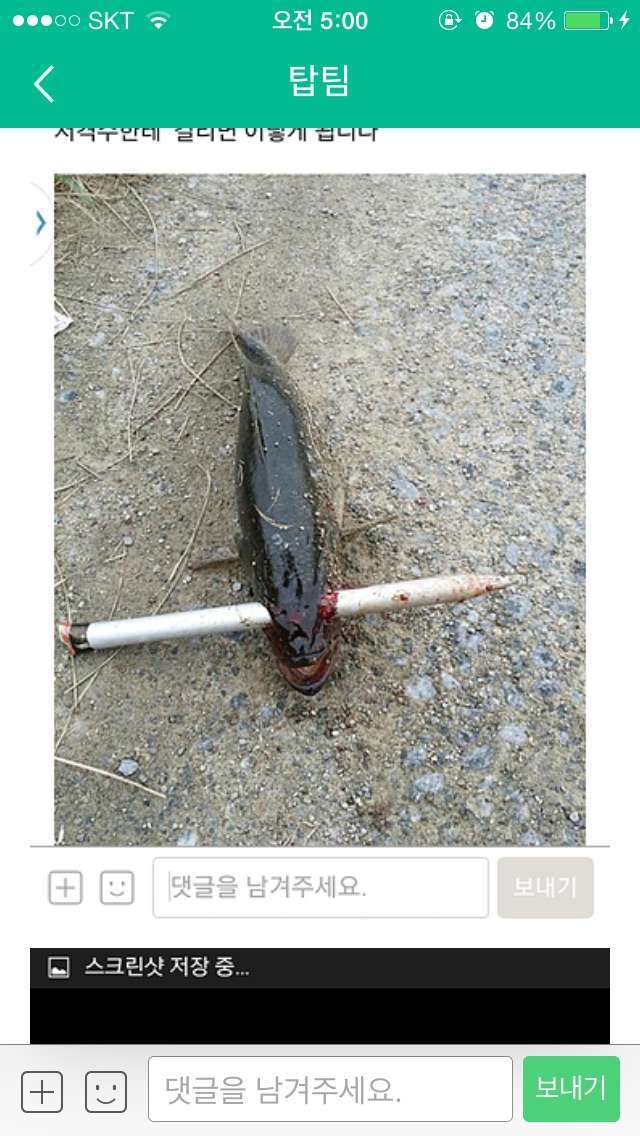640x1136 pixels.
Task: Open the dark-outlined smiley emoji picker
Action: pyautogui.click(x=106, y=1091)
